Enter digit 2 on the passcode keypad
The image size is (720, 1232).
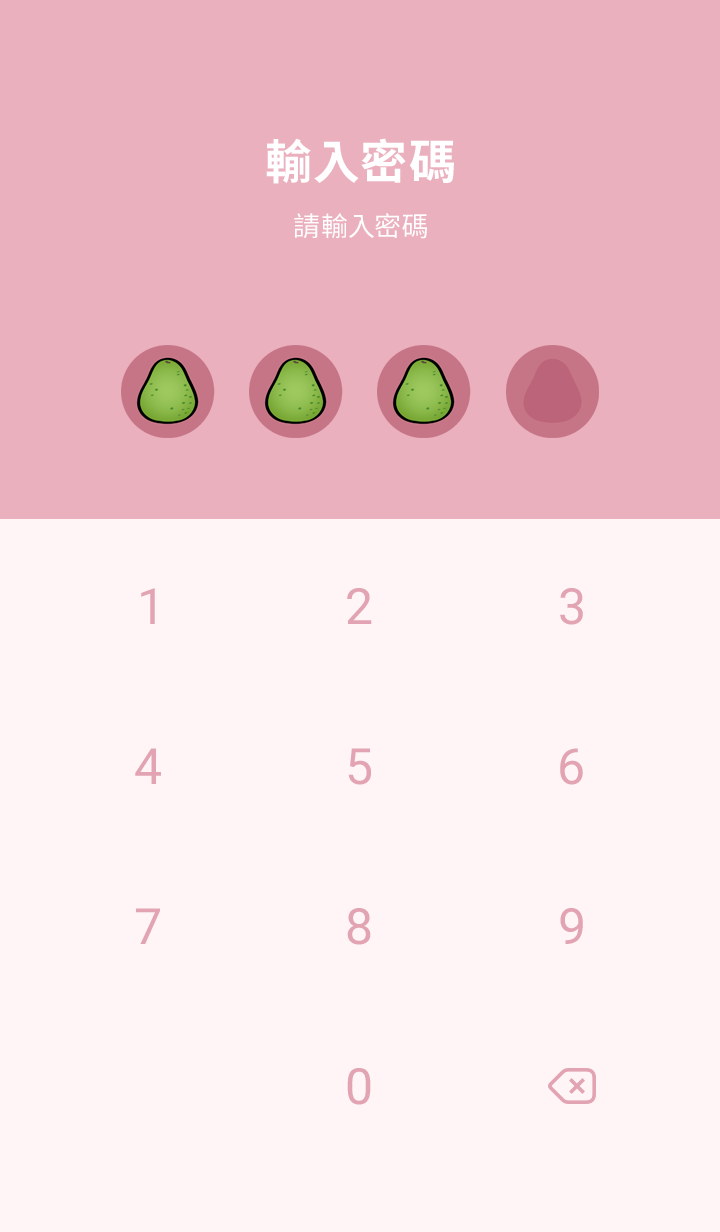click(359, 607)
